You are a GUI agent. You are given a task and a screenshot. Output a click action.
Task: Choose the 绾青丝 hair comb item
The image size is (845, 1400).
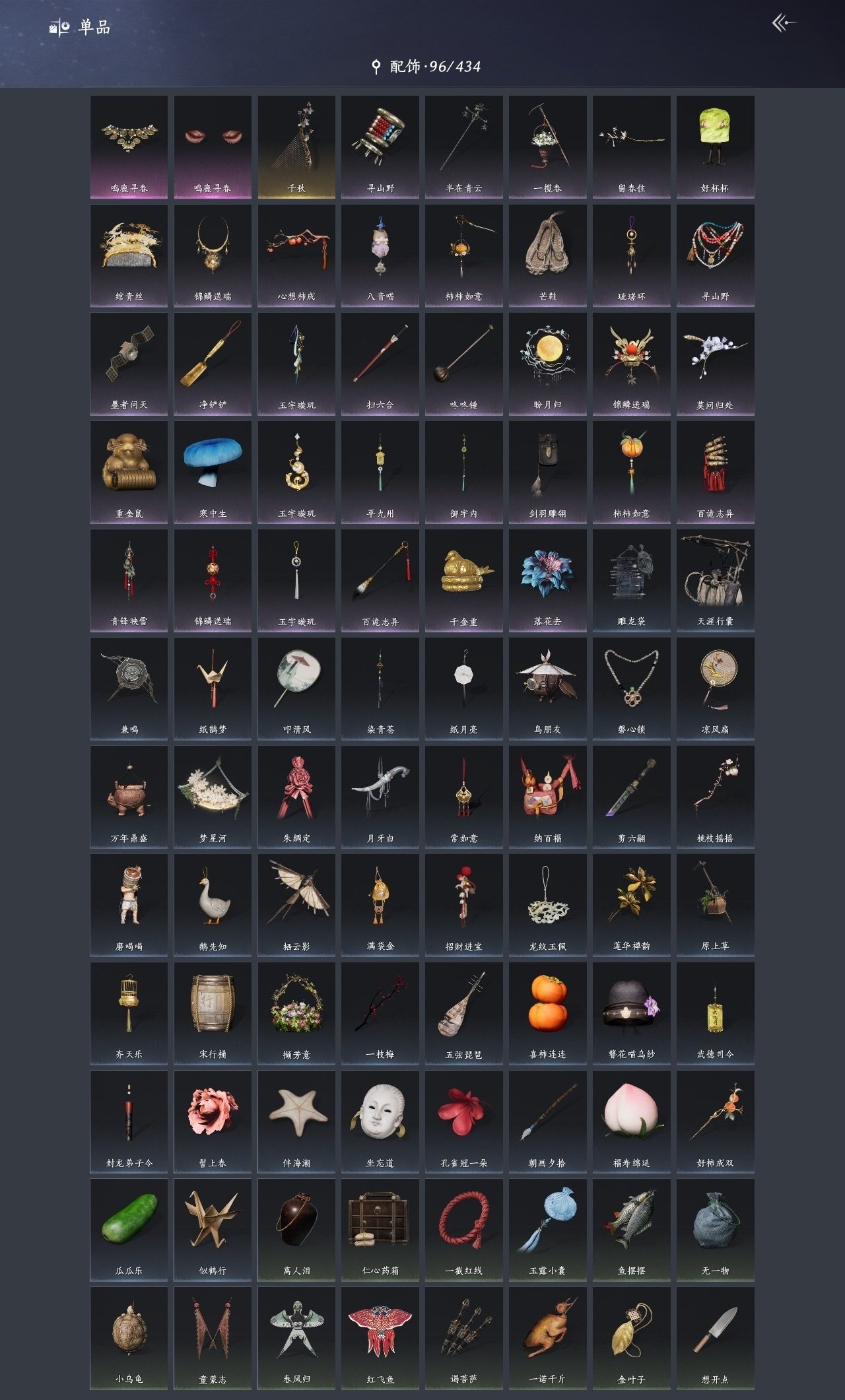(129, 255)
